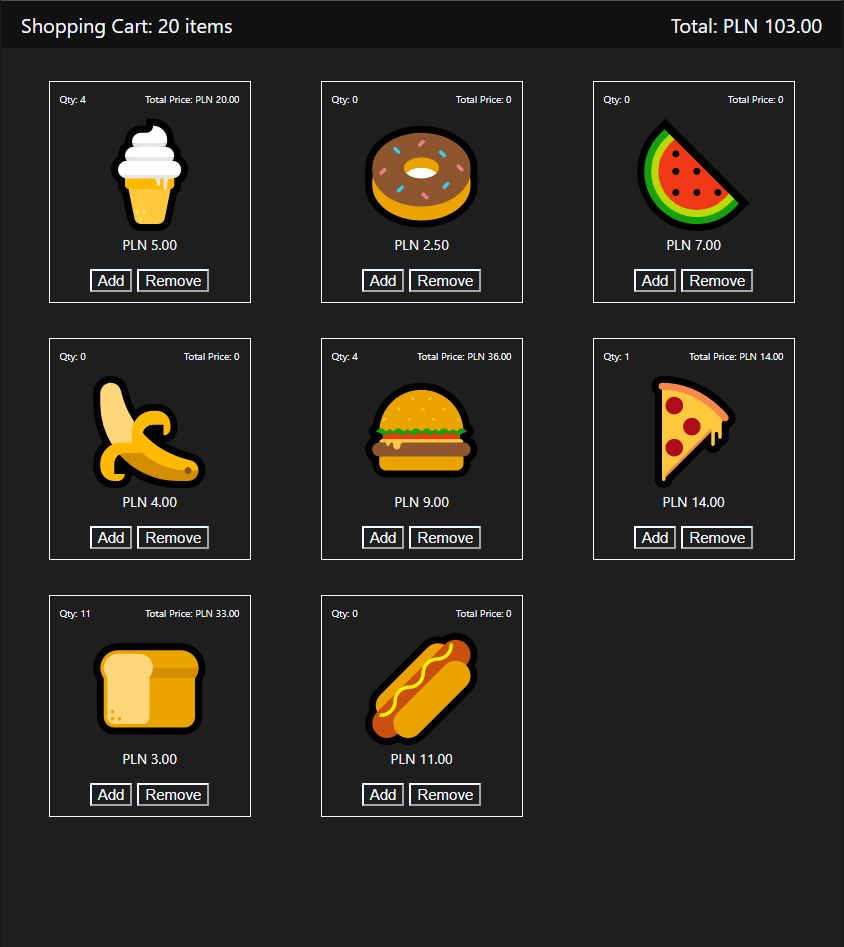The height and width of the screenshot is (947, 844).
Task: Add a hot dog to the cart
Action: pyautogui.click(x=383, y=795)
